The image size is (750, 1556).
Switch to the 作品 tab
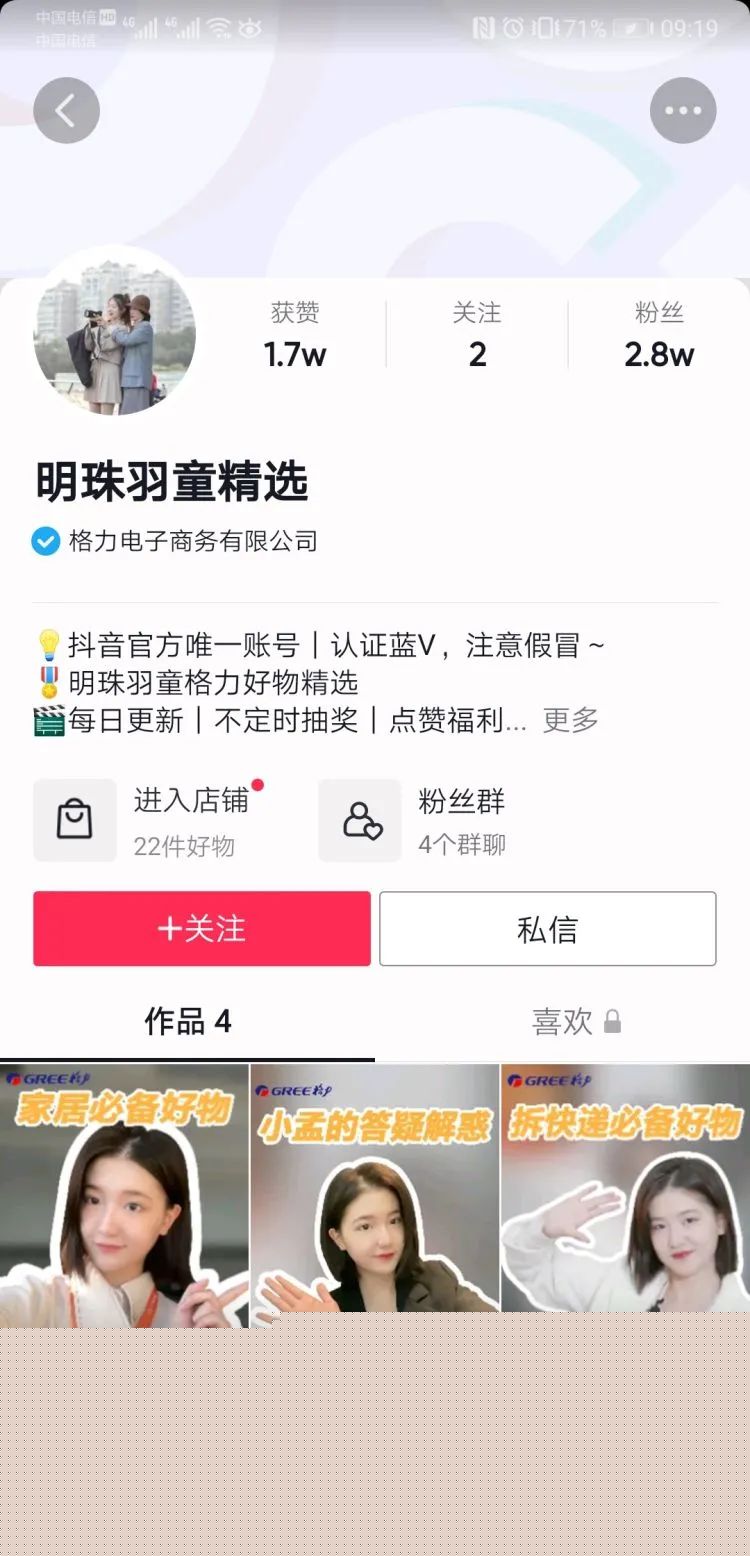click(188, 1021)
